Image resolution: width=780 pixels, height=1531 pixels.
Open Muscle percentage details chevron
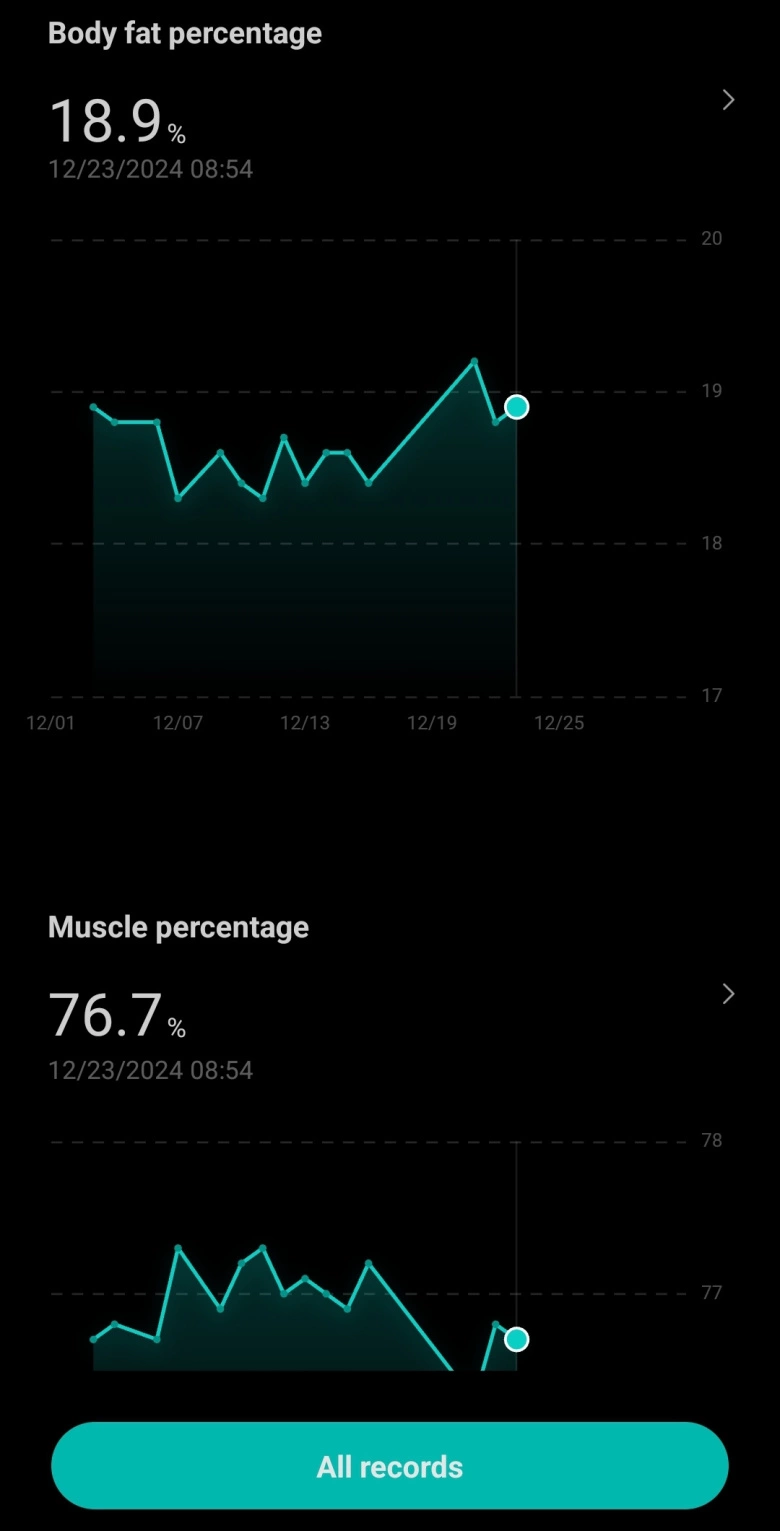728,994
